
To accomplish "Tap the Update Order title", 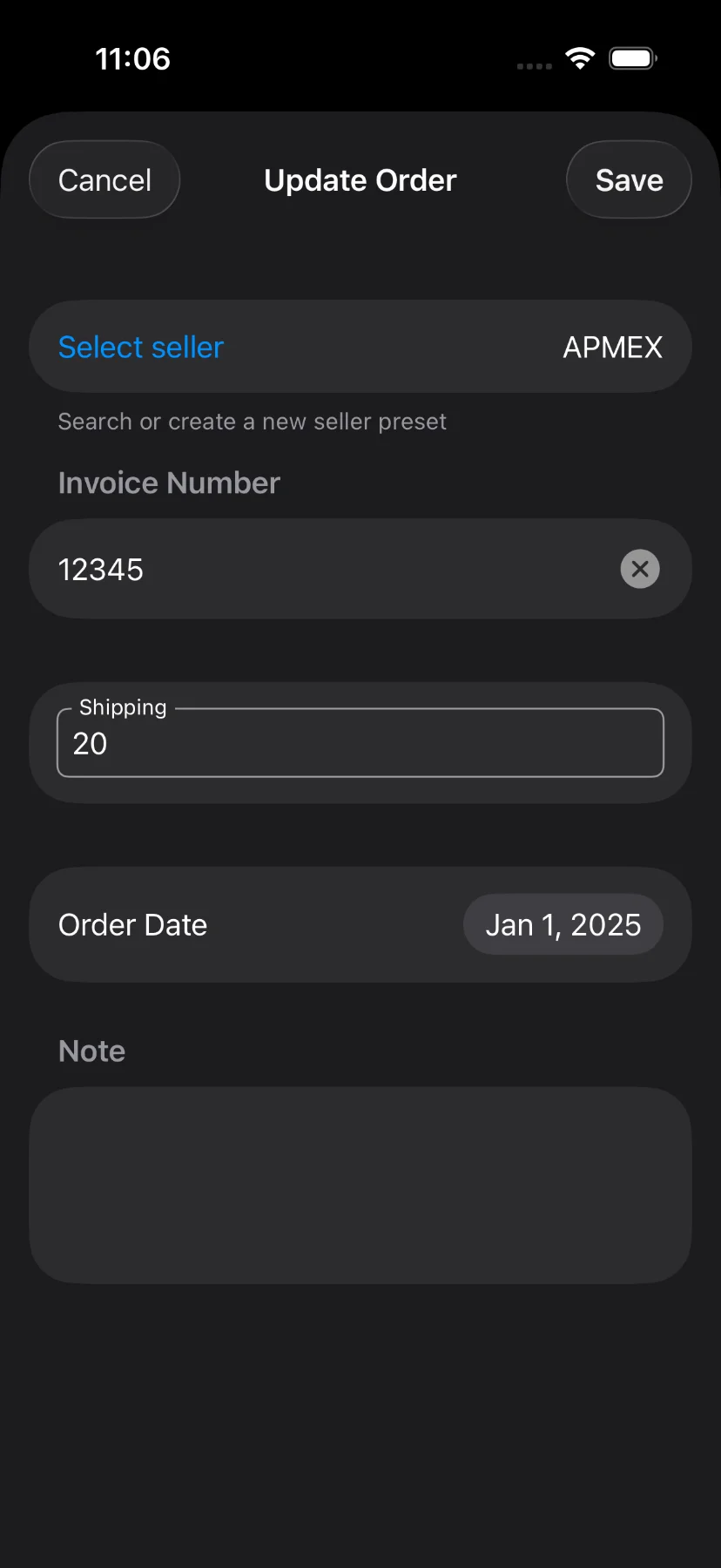I will click(x=360, y=179).
